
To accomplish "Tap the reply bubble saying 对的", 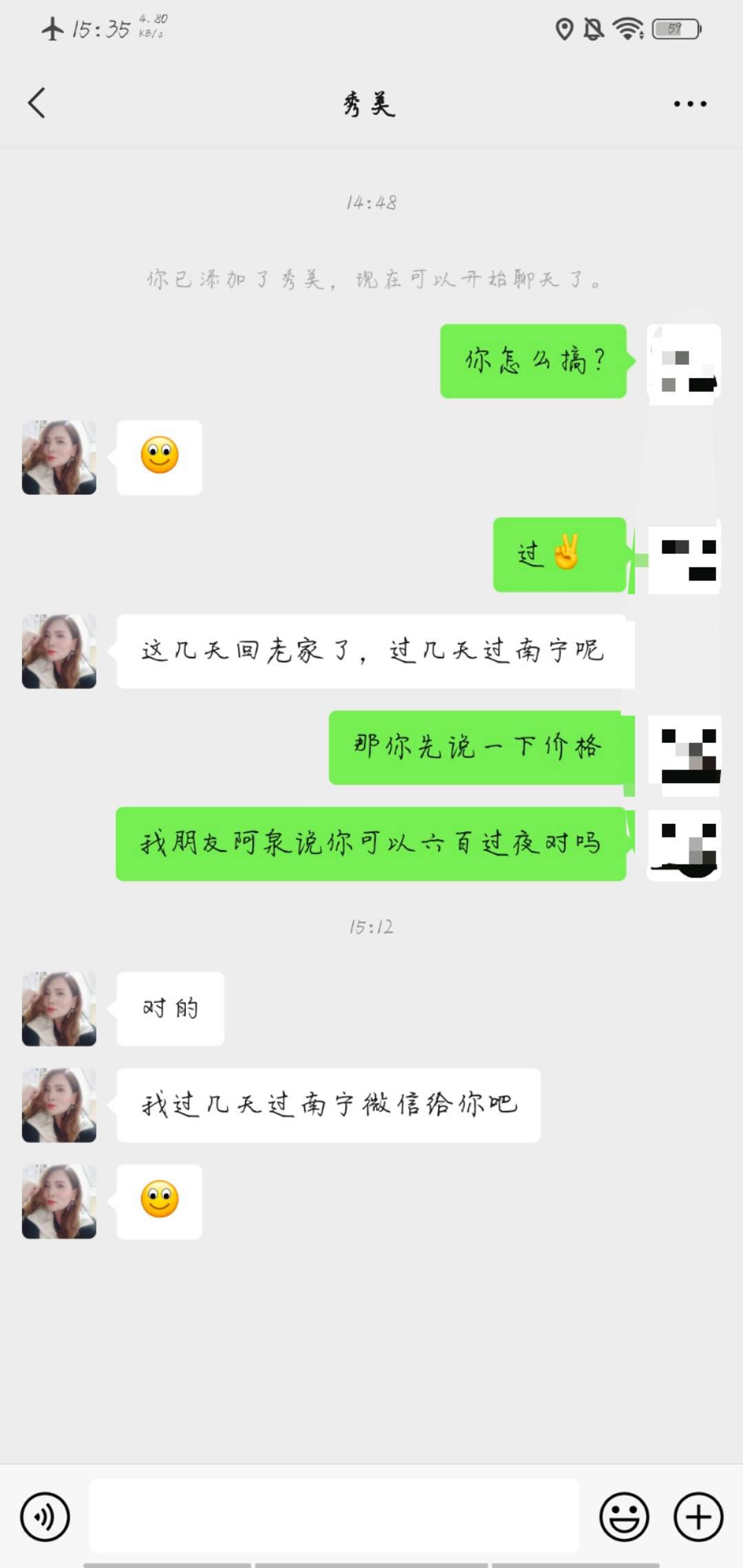I will [170, 1009].
